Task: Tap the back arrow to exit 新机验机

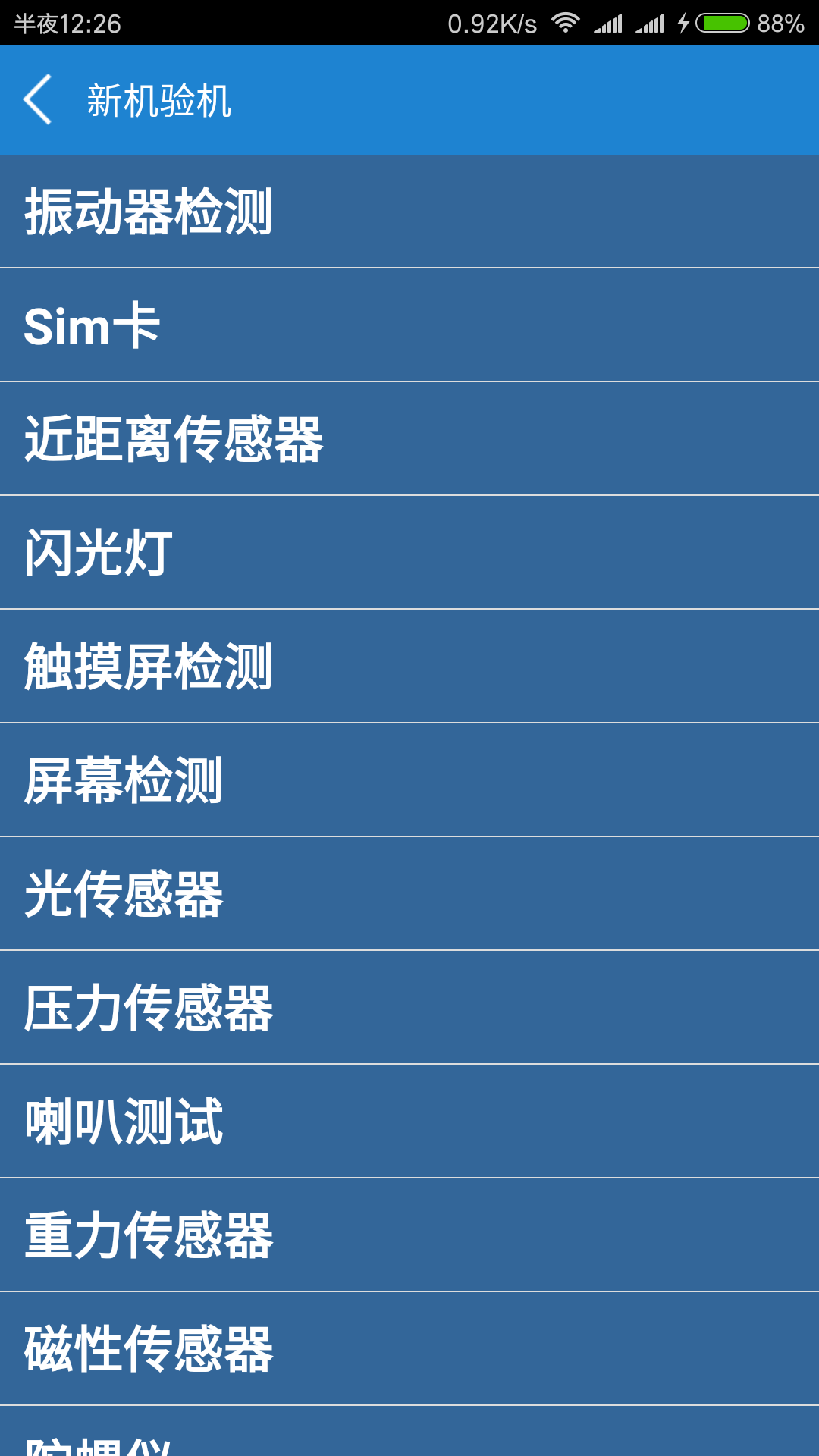Action: pos(38,99)
